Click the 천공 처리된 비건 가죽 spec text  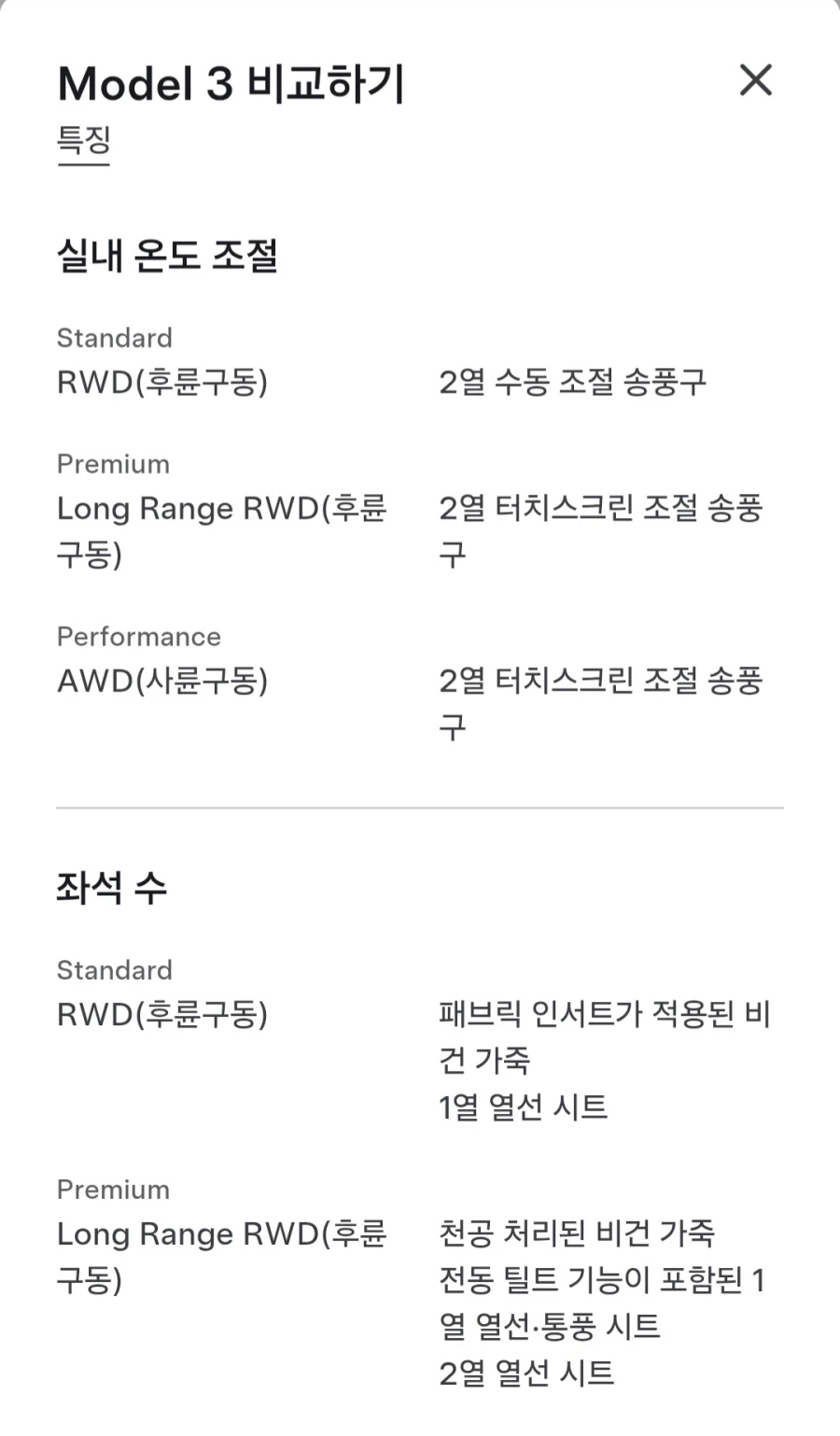pyautogui.click(x=579, y=1232)
